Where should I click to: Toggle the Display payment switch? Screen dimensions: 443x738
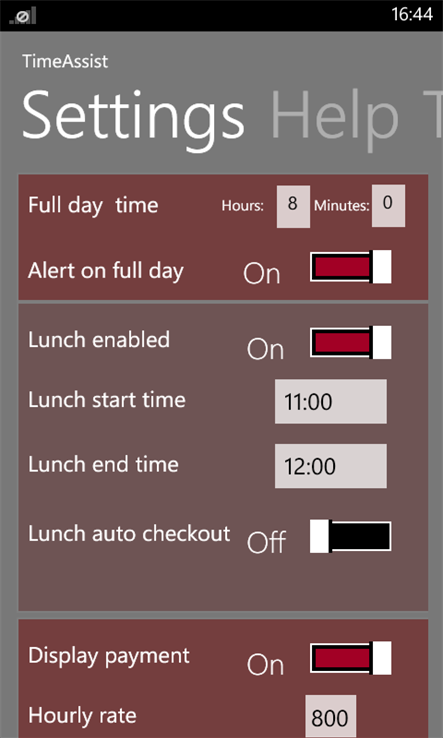(x=350, y=658)
